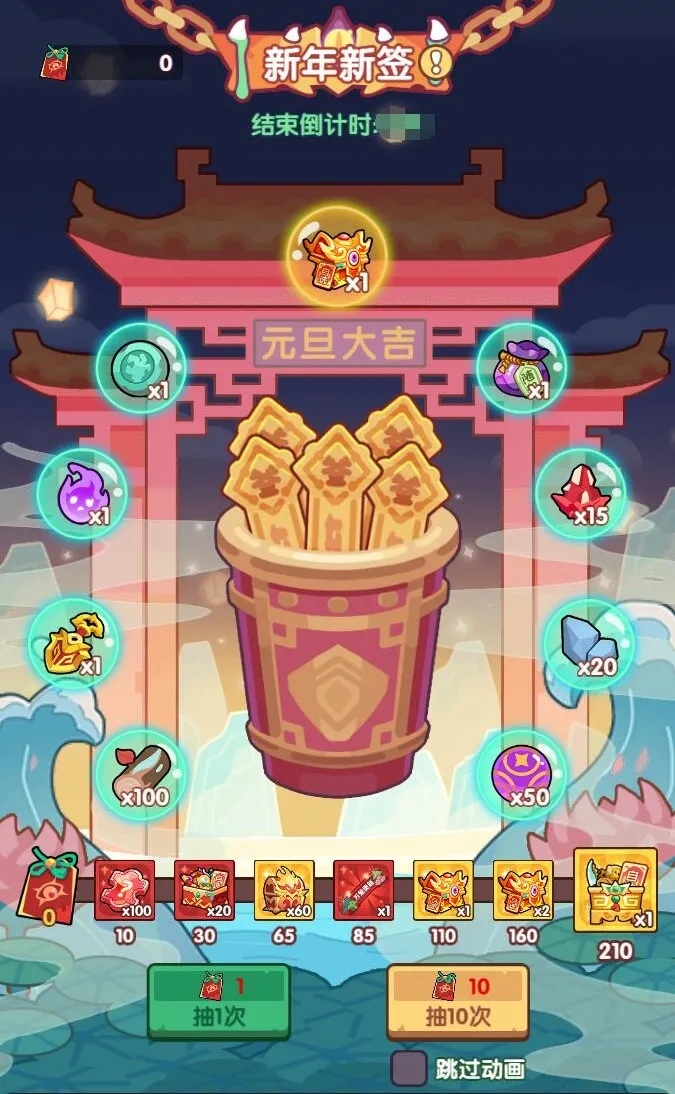Draw once with 抽1次 button
This screenshot has height=1094, width=675.
[219, 1001]
